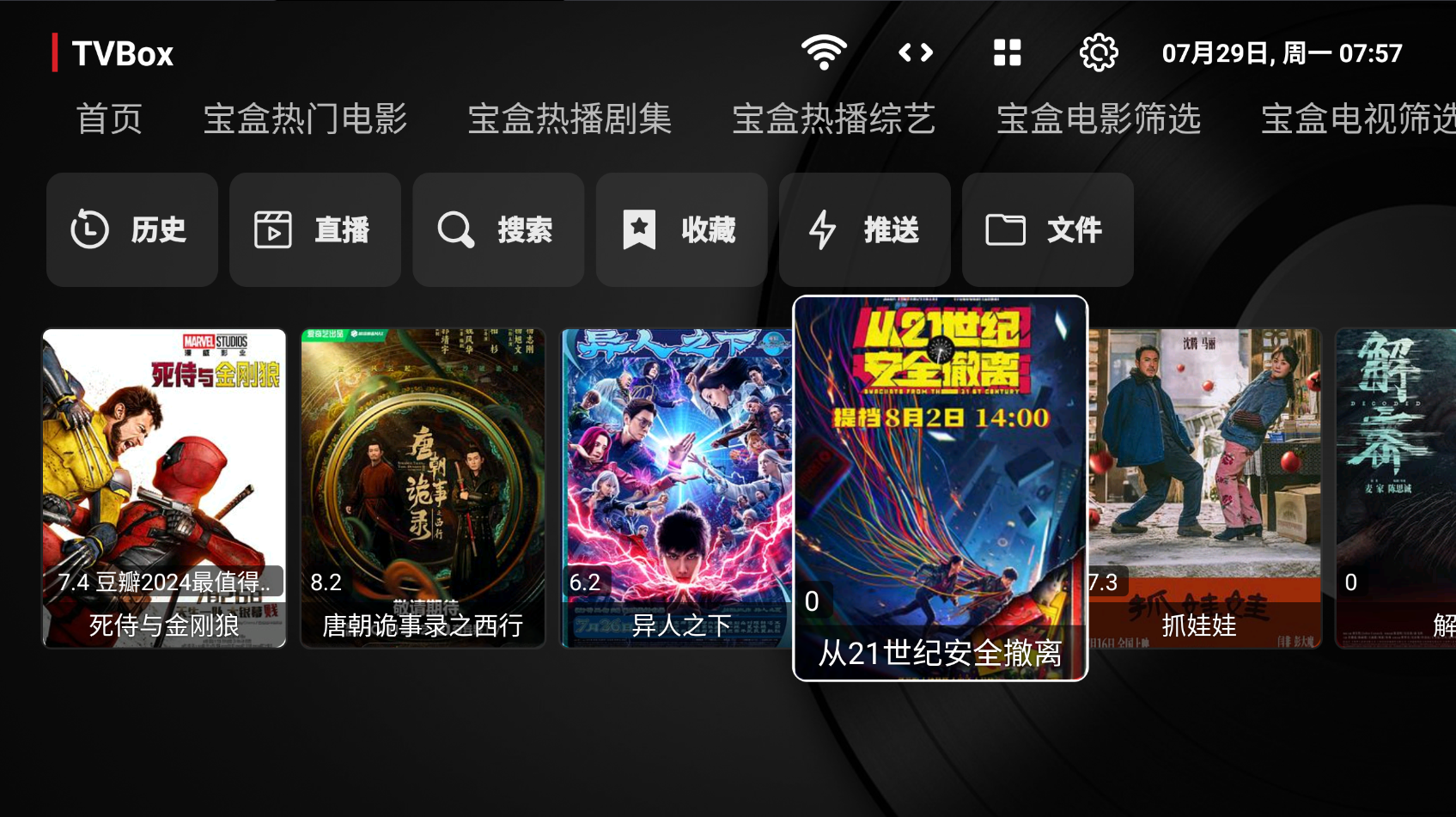This screenshot has width=1456, height=817.
Task: Play 从21世纪安全撤离
Action: click(x=940, y=487)
